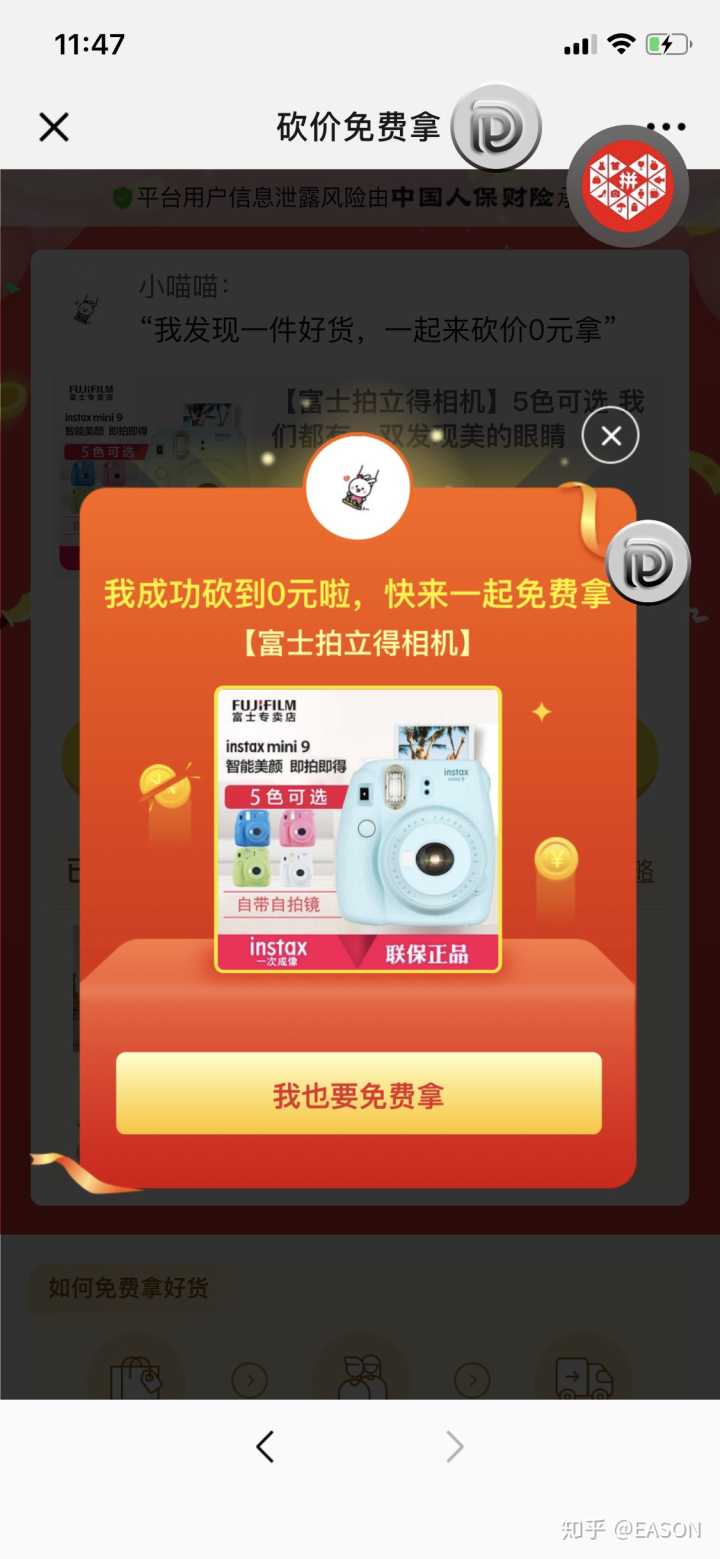Viewport: 720px width, 1559px height.
Task: Dismiss the free camera popup
Action: point(610,436)
